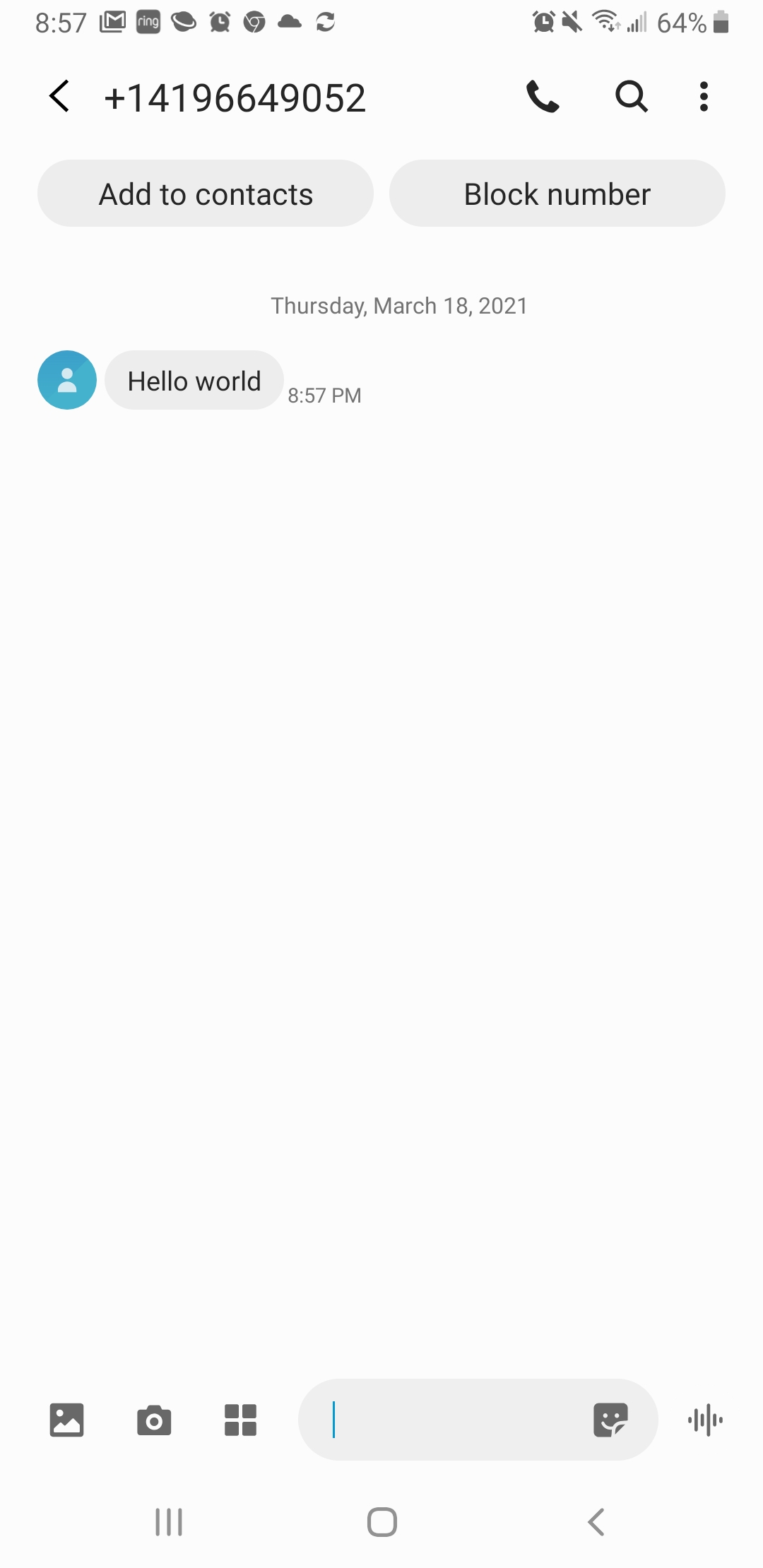Go back to the conversations list
Screen dimensions: 763x1568
point(60,97)
